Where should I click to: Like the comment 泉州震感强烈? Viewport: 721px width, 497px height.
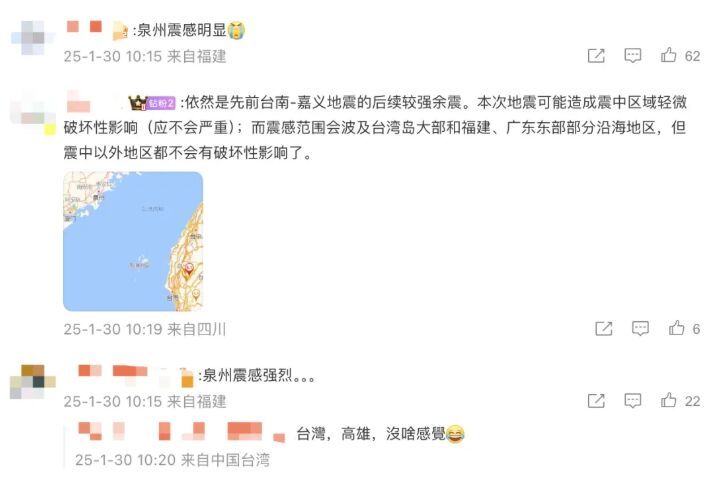pyautogui.click(x=669, y=400)
